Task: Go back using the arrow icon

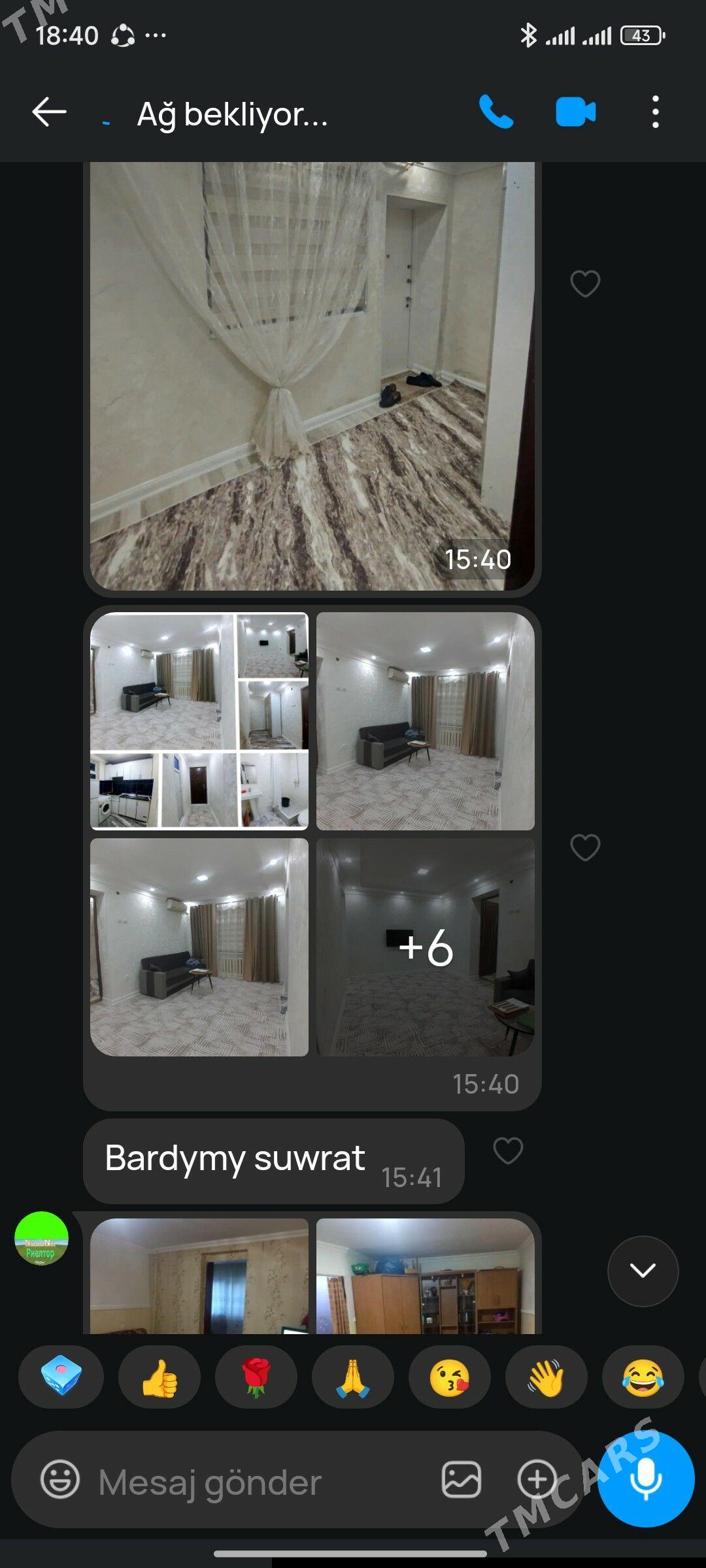Action: (x=49, y=112)
